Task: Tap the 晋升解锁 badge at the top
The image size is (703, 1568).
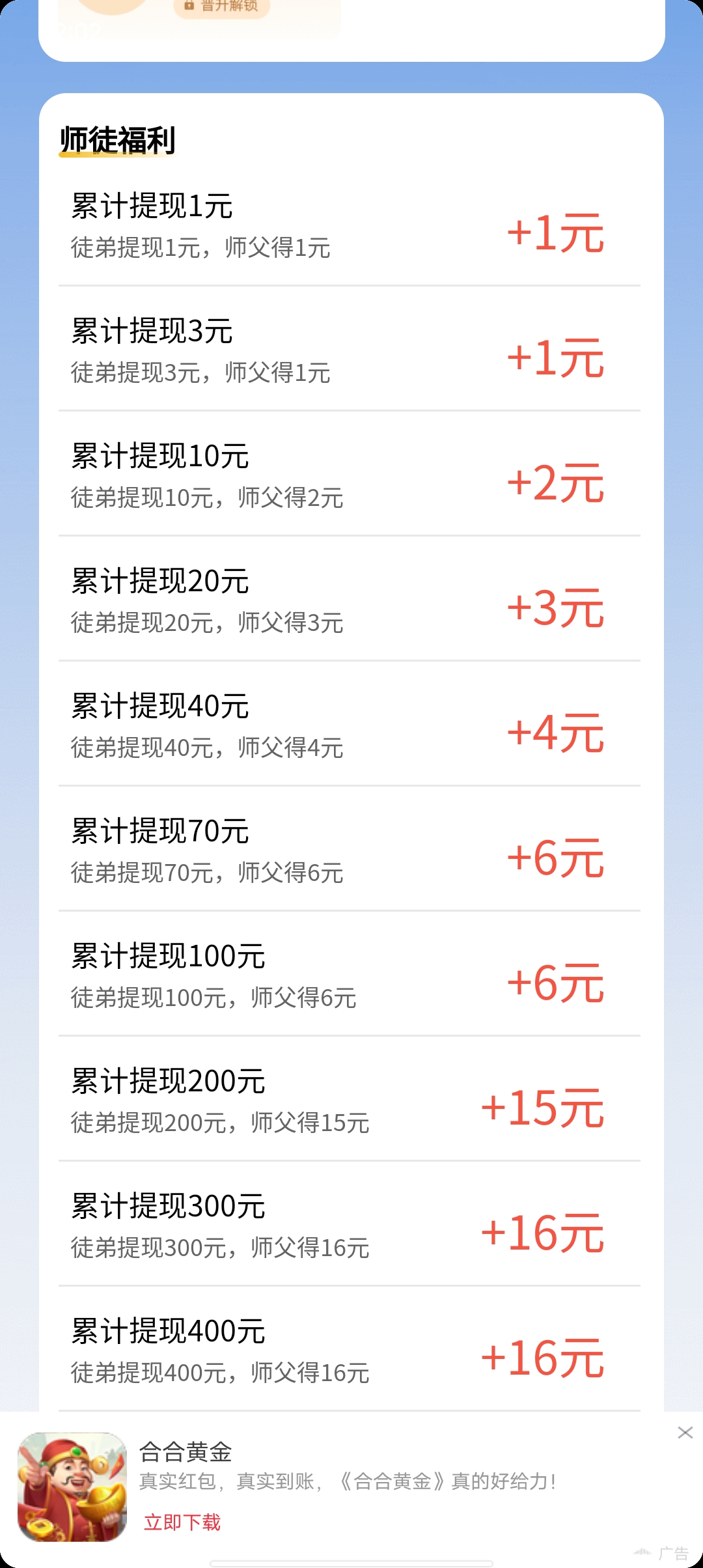Action: (221, 7)
